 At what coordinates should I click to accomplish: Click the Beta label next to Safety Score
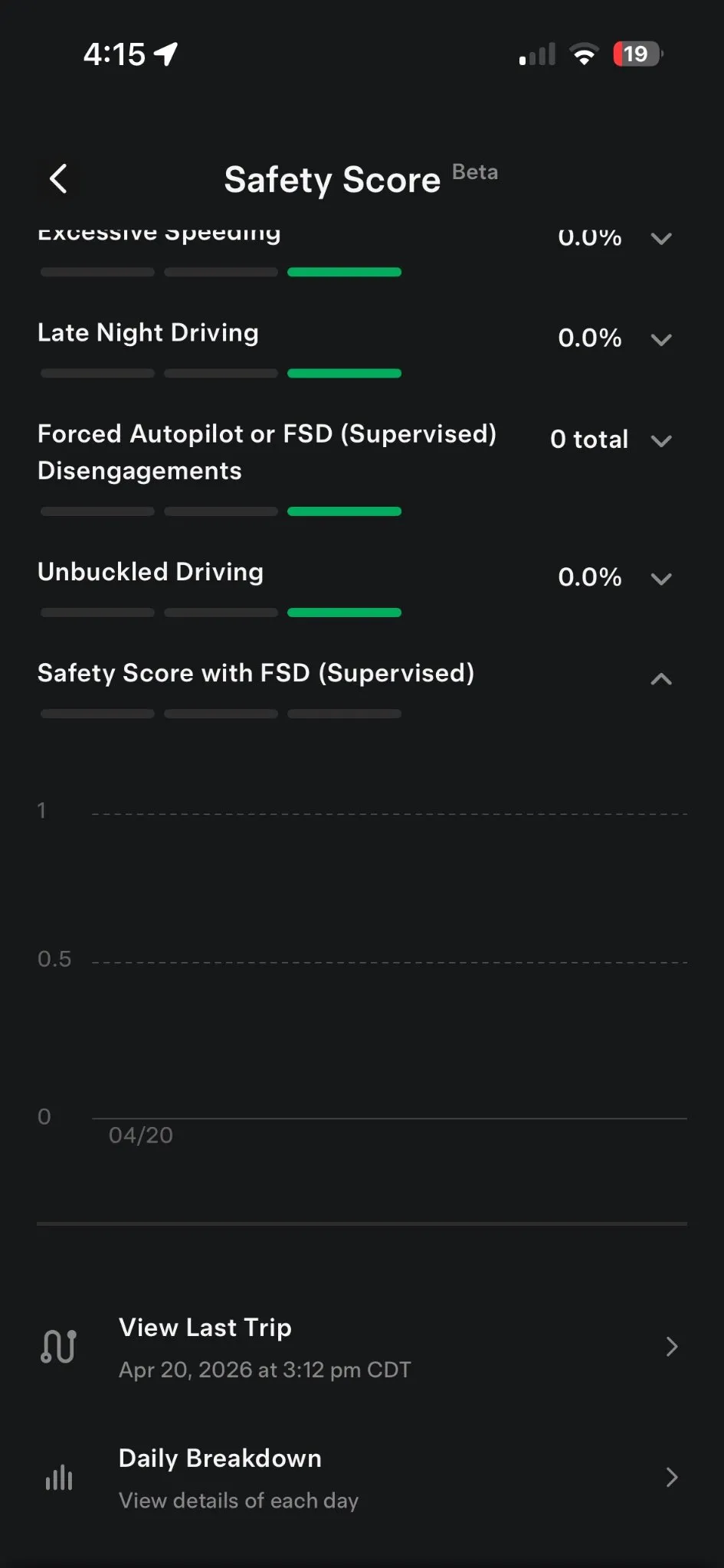(475, 171)
